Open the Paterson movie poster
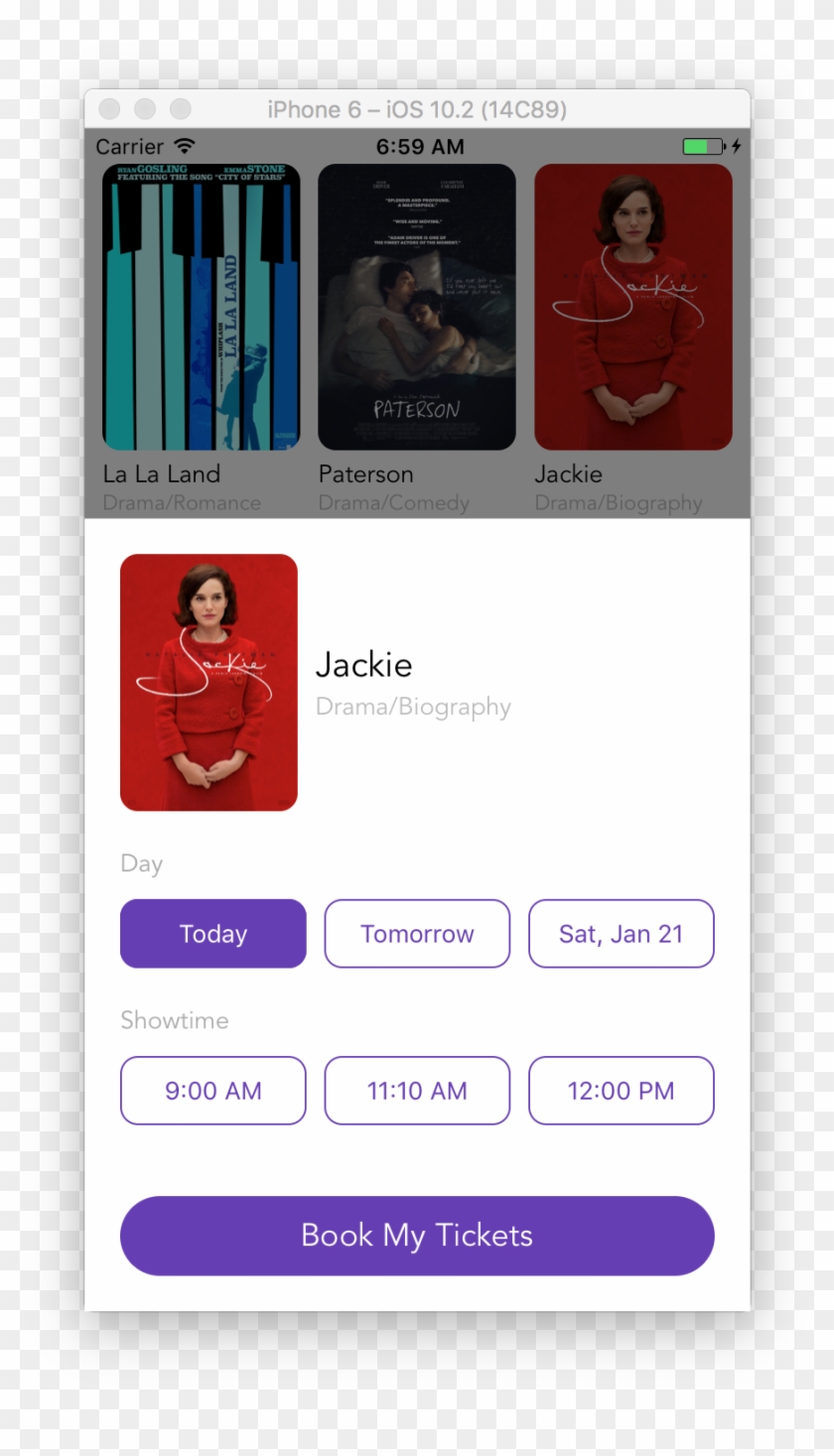Image resolution: width=834 pixels, height=1456 pixels. (416, 305)
